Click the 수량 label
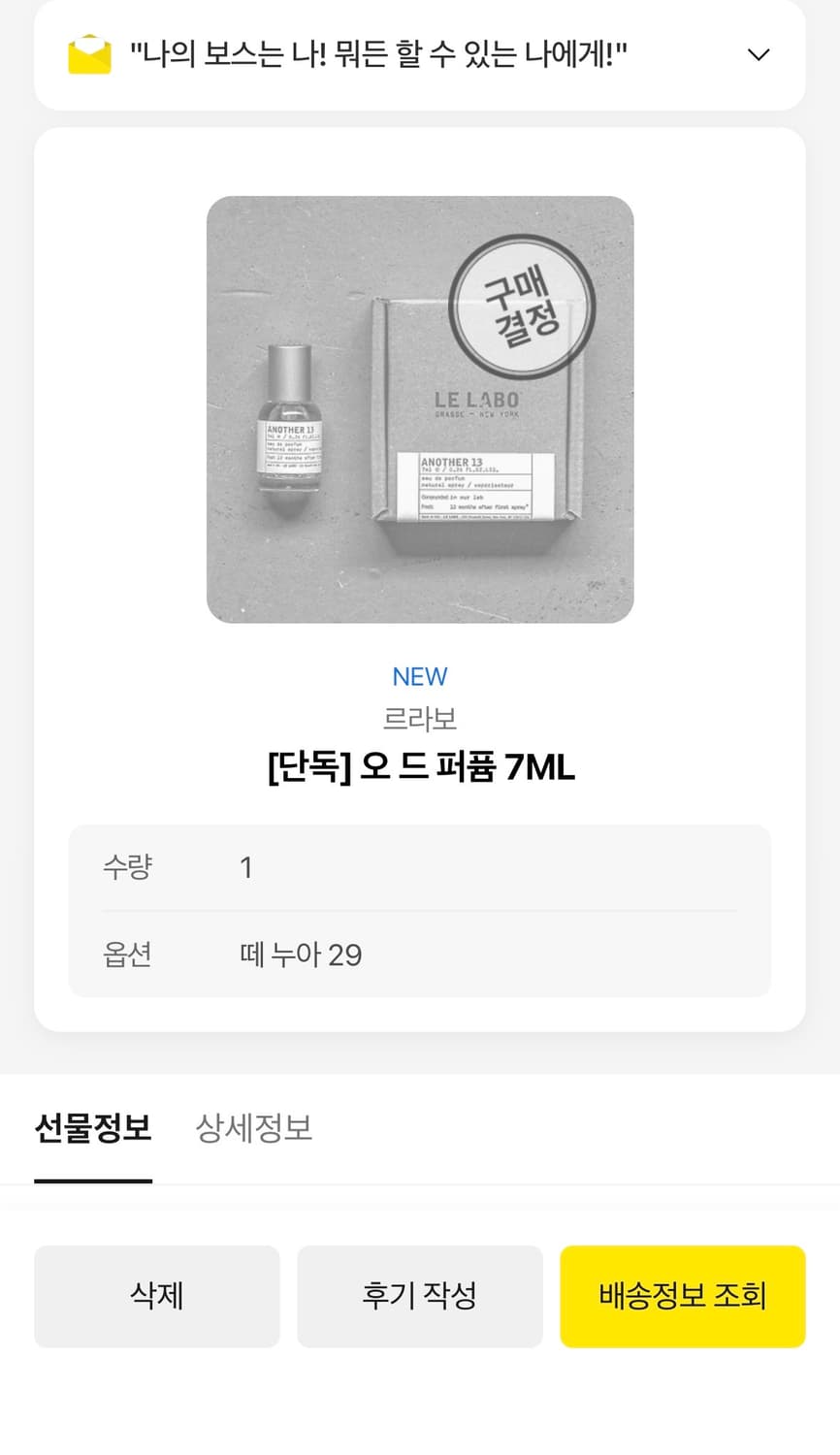 [127, 867]
